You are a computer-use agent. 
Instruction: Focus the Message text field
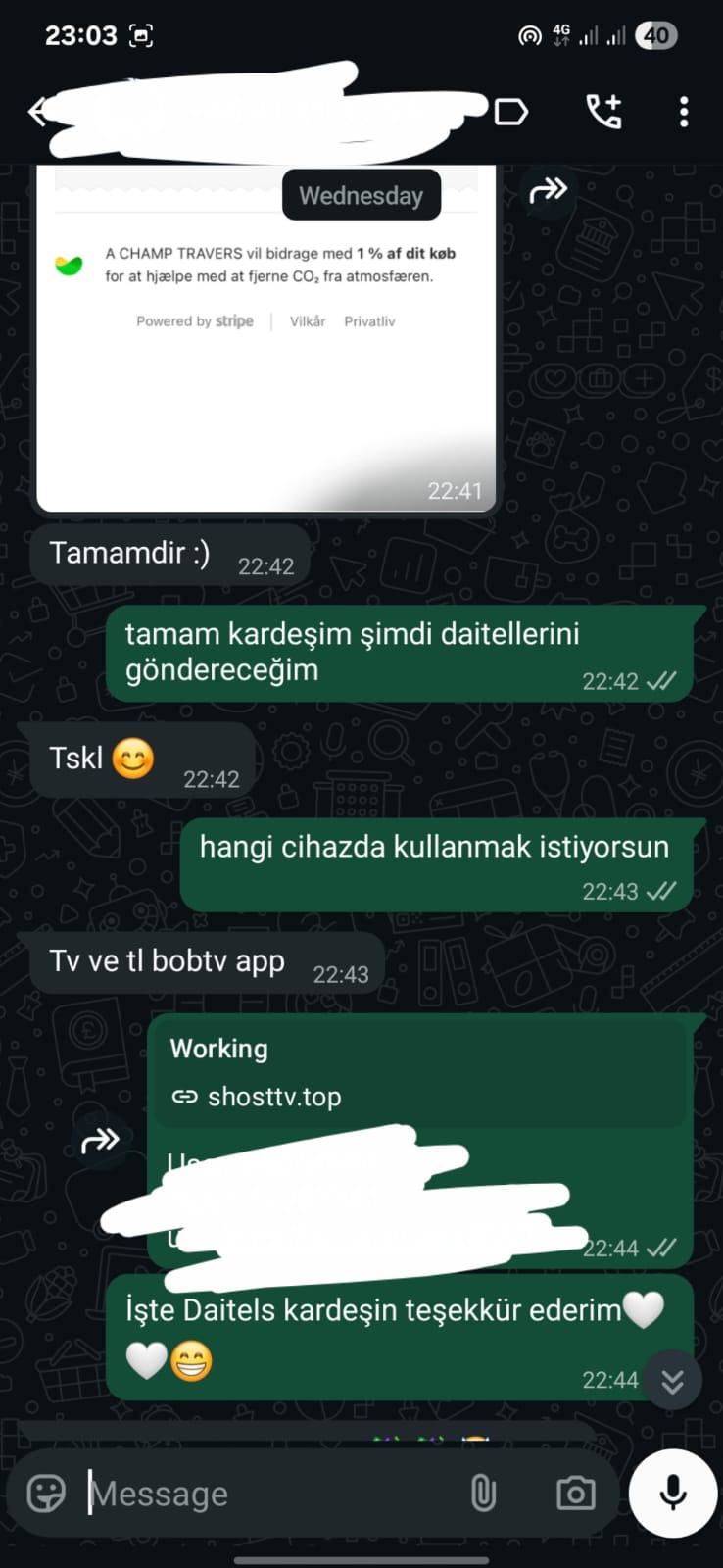click(265, 1494)
